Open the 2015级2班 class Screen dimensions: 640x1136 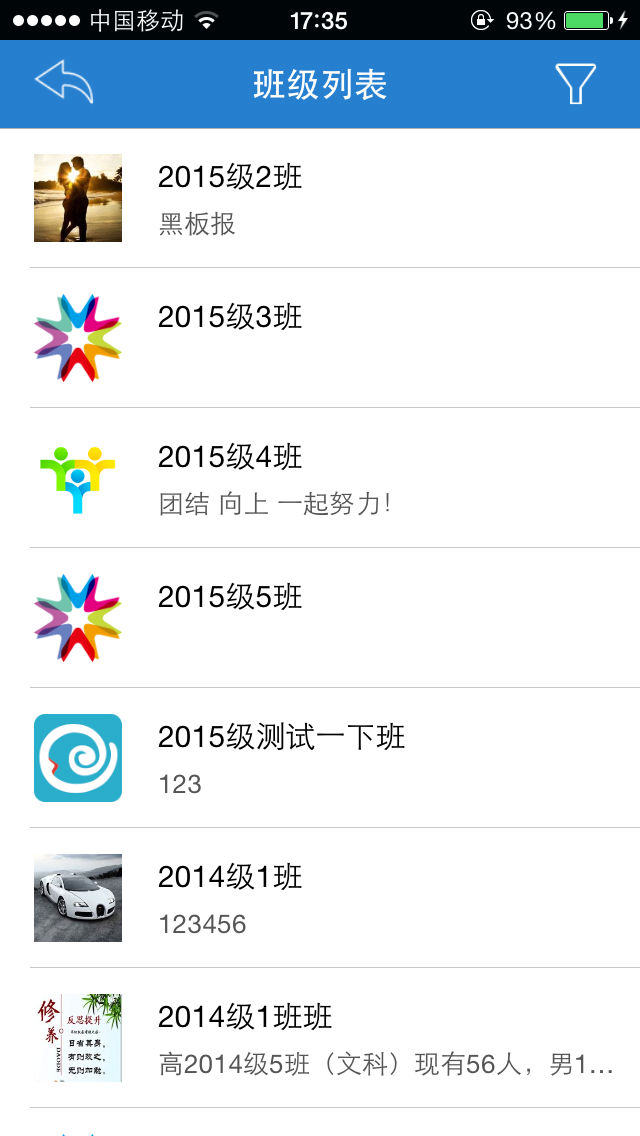tap(320, 198)
